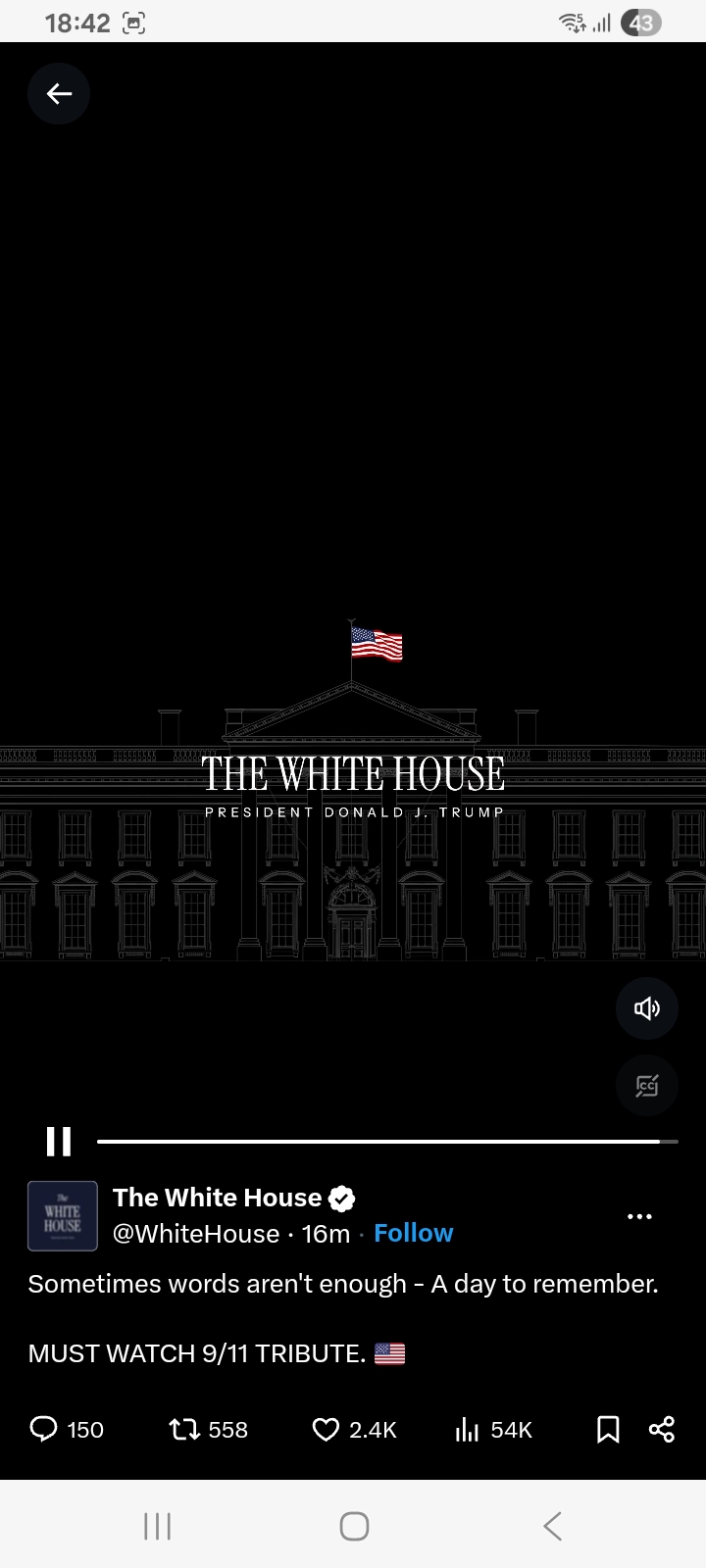Like The White House post
Viewport: 706px width, 1568px height.
(x=326, y=1430)
